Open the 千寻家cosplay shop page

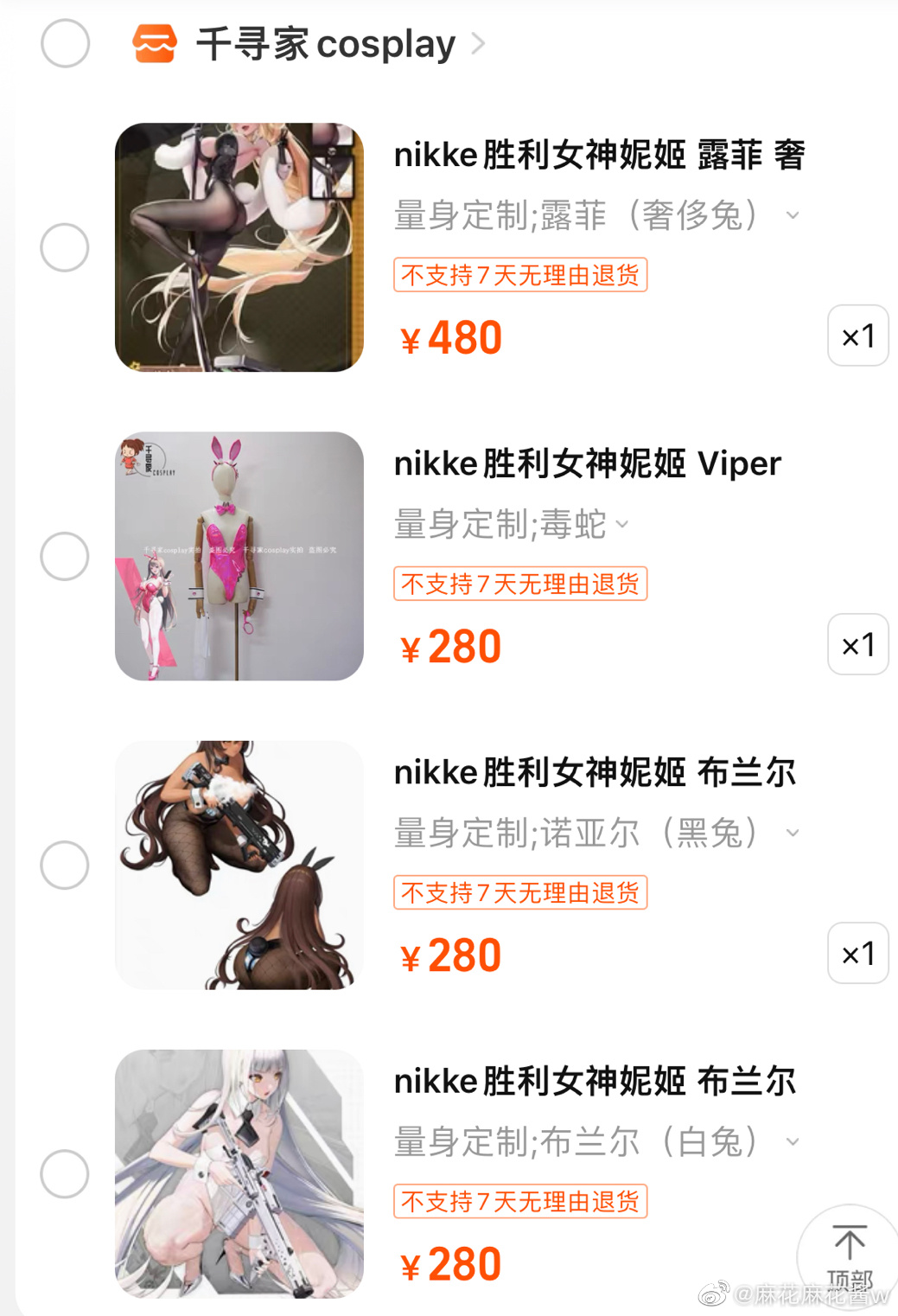(325, 44)
